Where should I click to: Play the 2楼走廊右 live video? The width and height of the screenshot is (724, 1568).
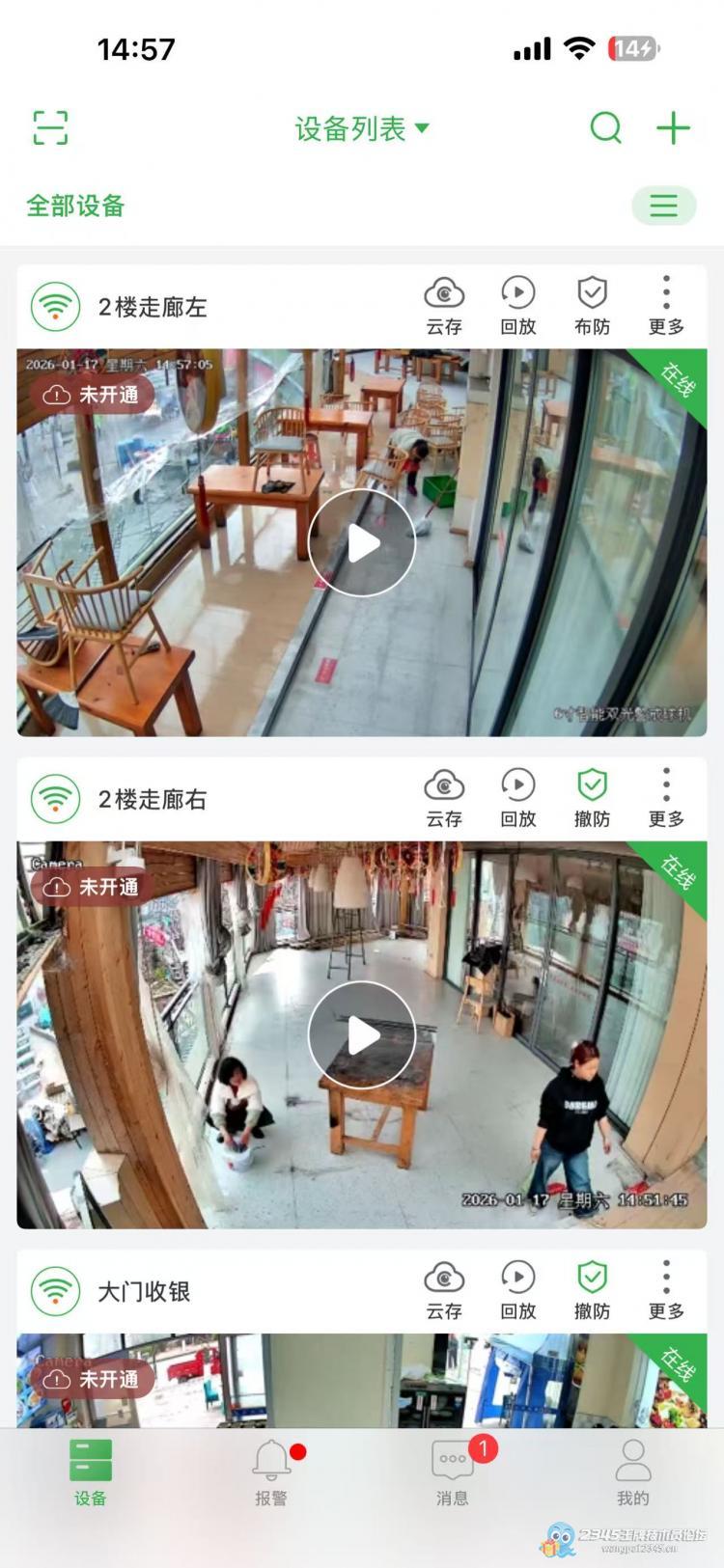362,1035
